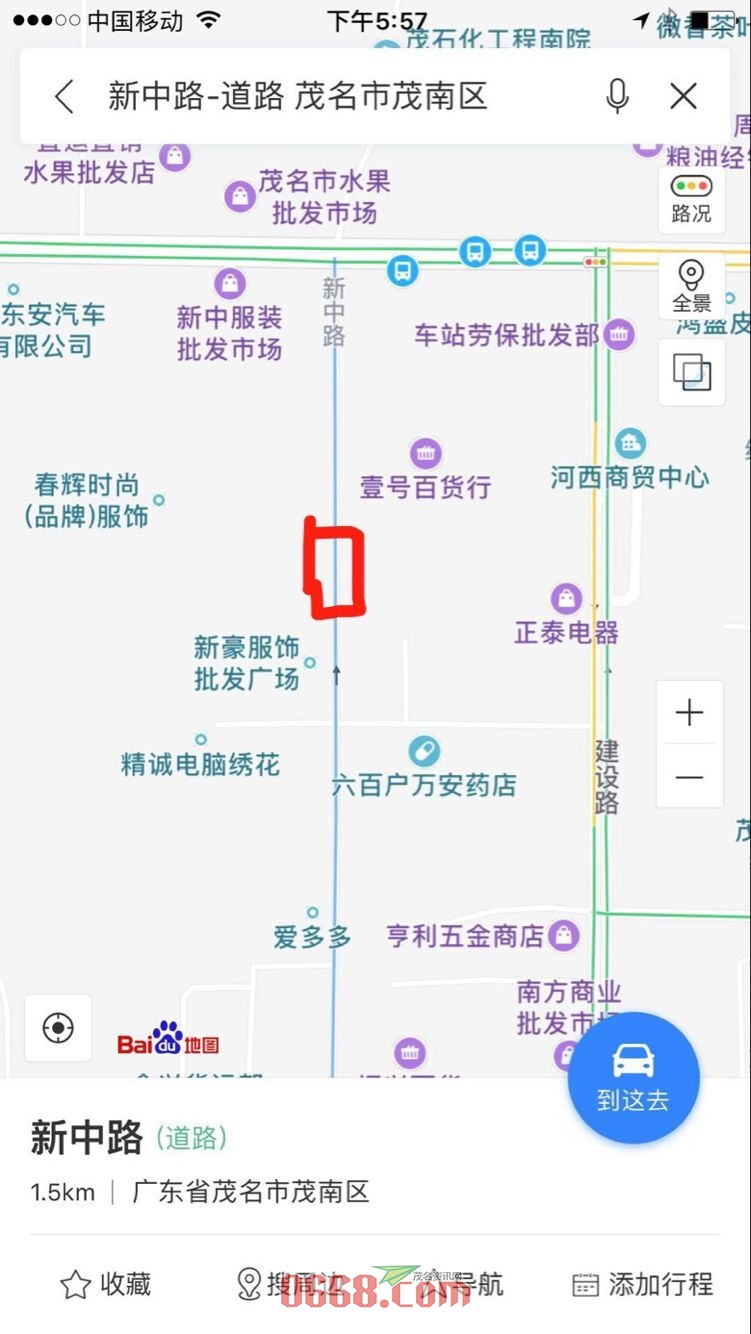The width and height of the screenshot is (751, 1334).
Task: Center the map on my location
Action: 58,1028
